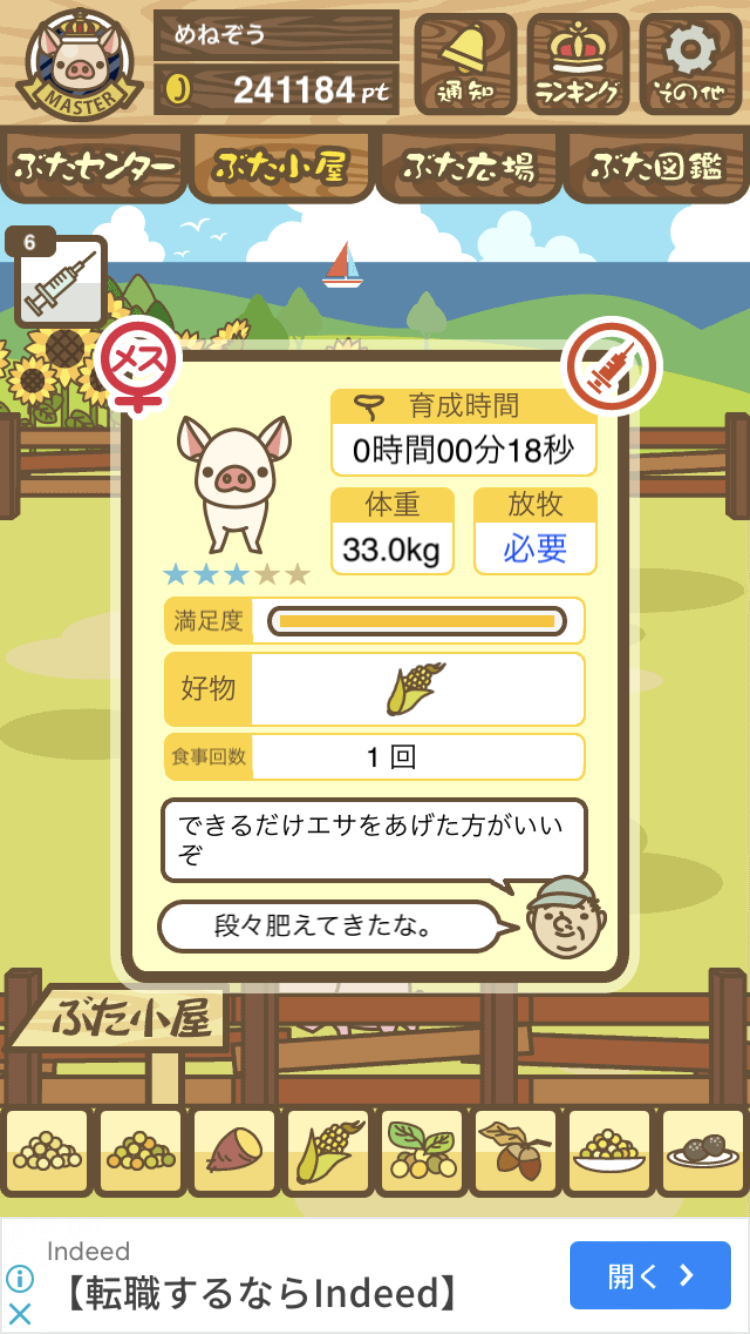Feed the pig the sweet potato
The height and width of the screenshot is (1334, 750).
[x=234, y=1152]
